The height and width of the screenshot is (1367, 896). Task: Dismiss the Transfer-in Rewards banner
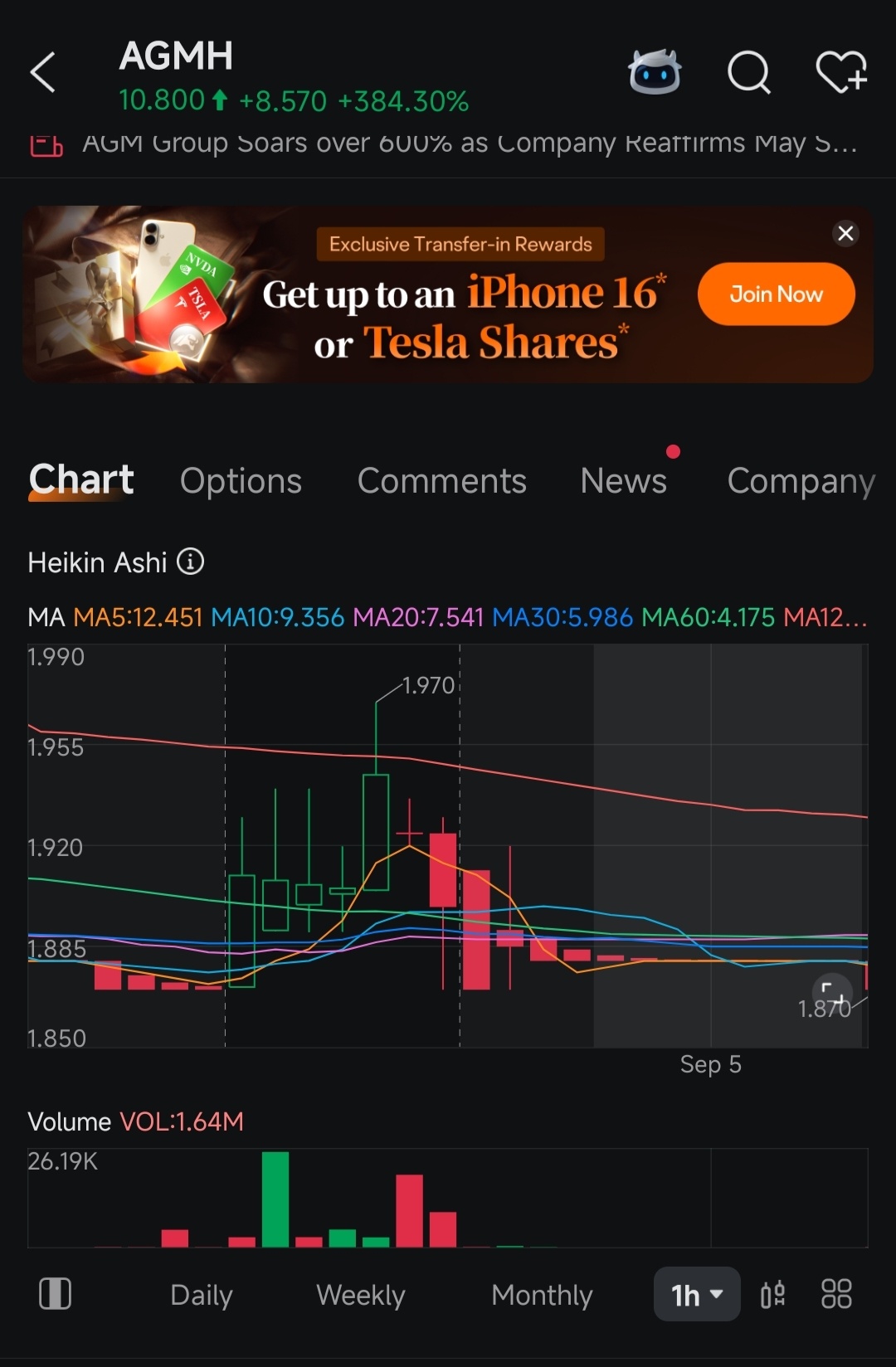[x=845, y=234]
